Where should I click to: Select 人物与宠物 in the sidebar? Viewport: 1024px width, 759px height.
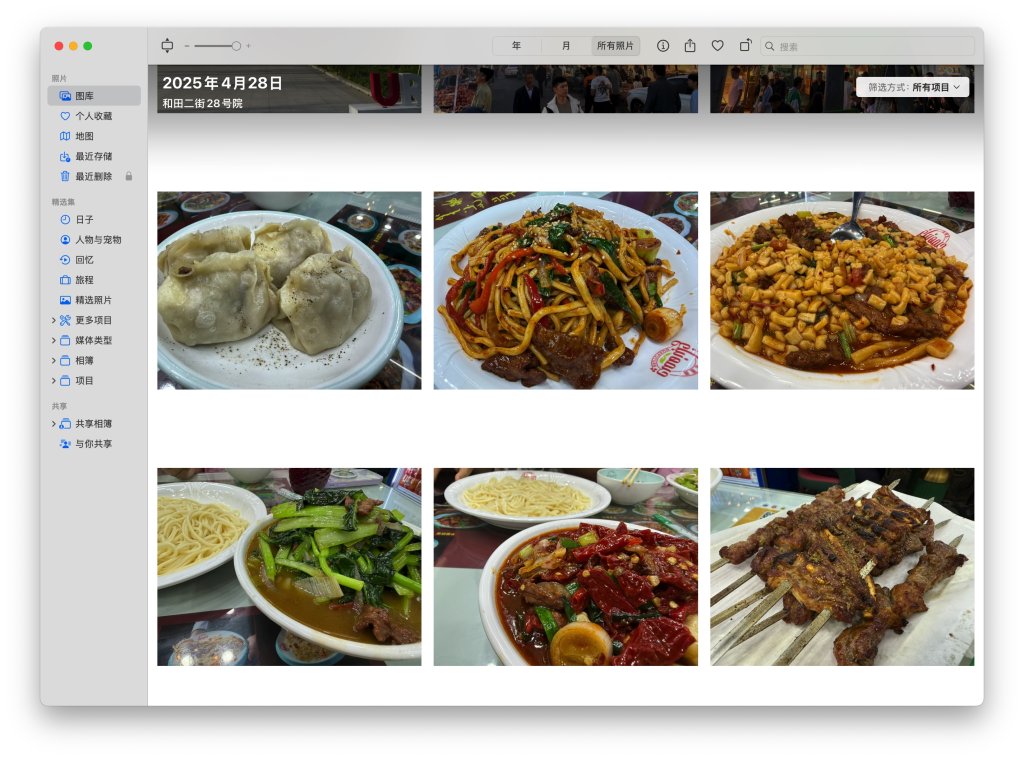pyautogui.click(x=98, y=240)
